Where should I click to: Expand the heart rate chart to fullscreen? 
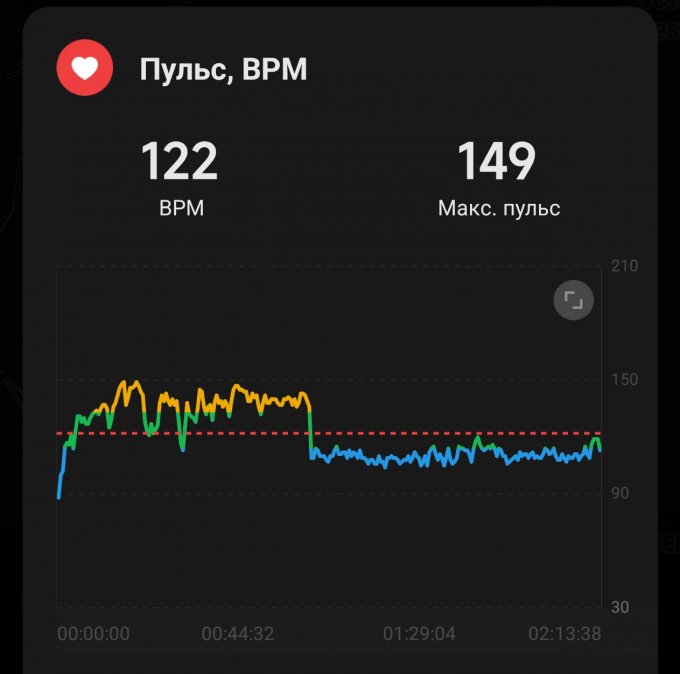click(574, 300)
